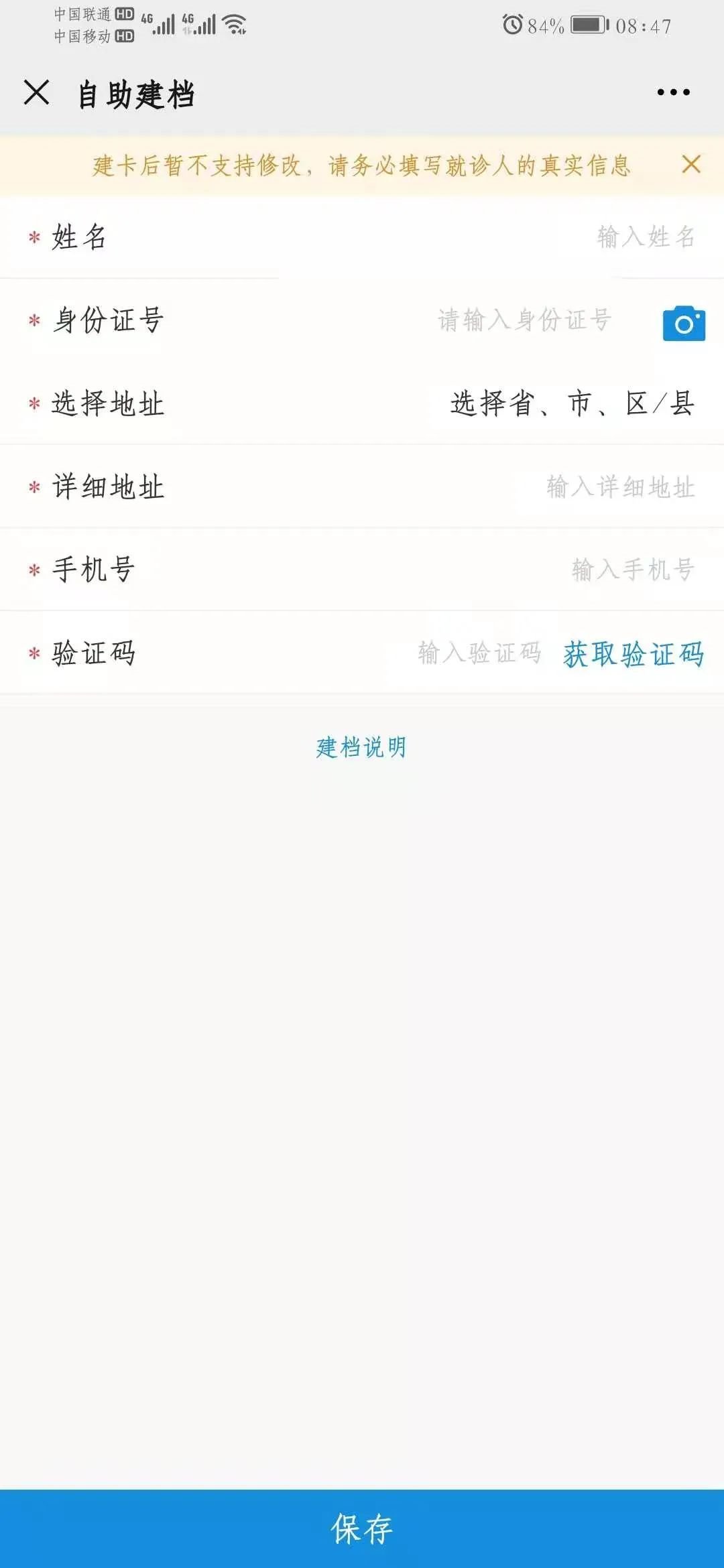This screenshot has width=724, height=1568.
Task: Tap the 姓名 name input field
Action: (645, 237)
